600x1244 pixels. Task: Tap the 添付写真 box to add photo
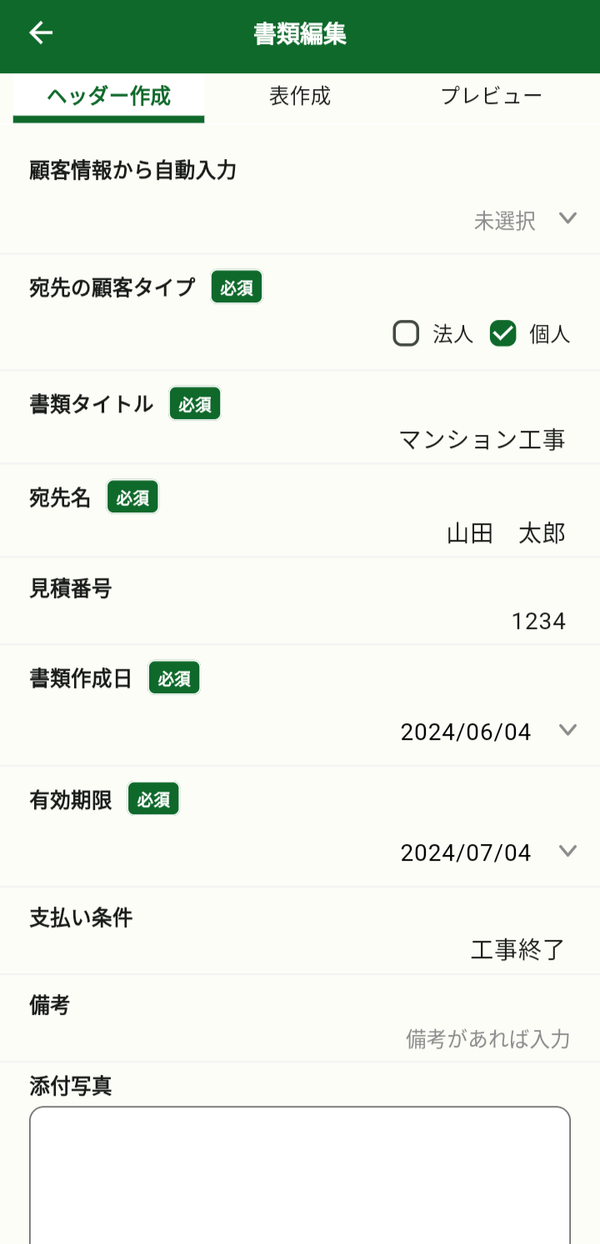click(300, 1175)
